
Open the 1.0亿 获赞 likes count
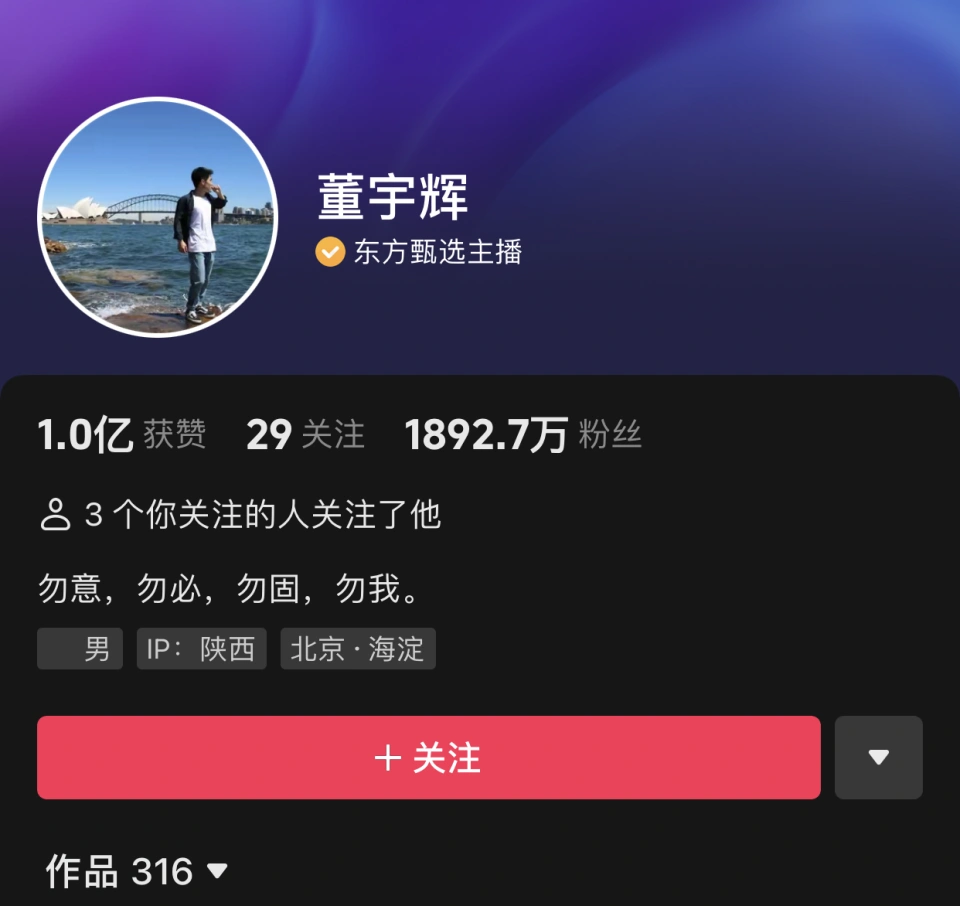(x=121, y=435)
